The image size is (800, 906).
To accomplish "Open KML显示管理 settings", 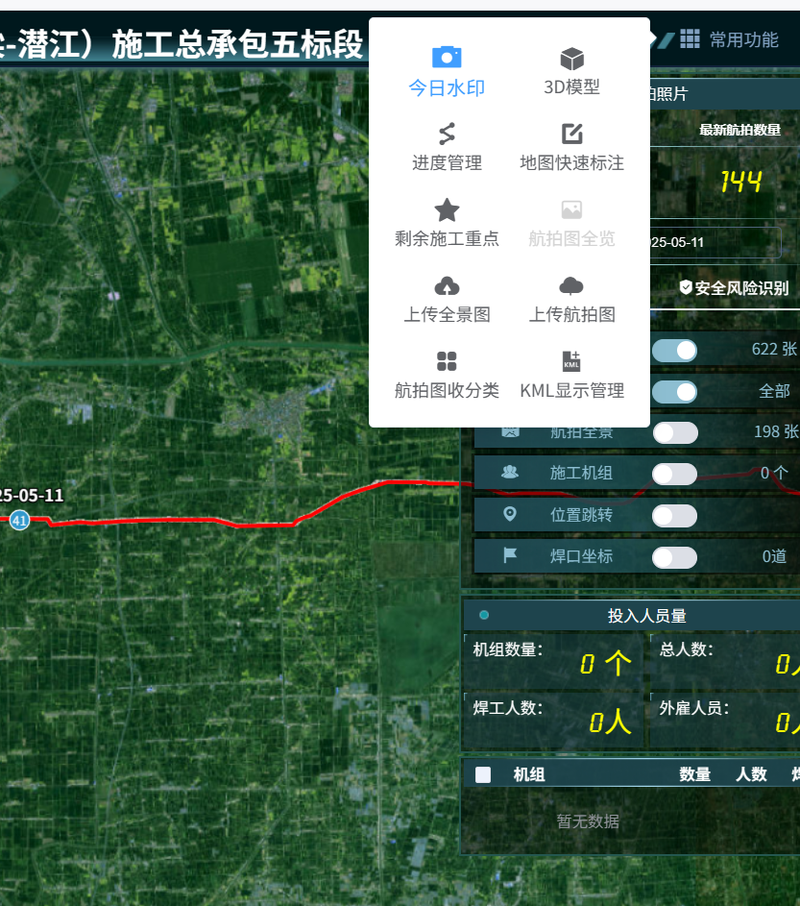I will click(x=571, y=375).
